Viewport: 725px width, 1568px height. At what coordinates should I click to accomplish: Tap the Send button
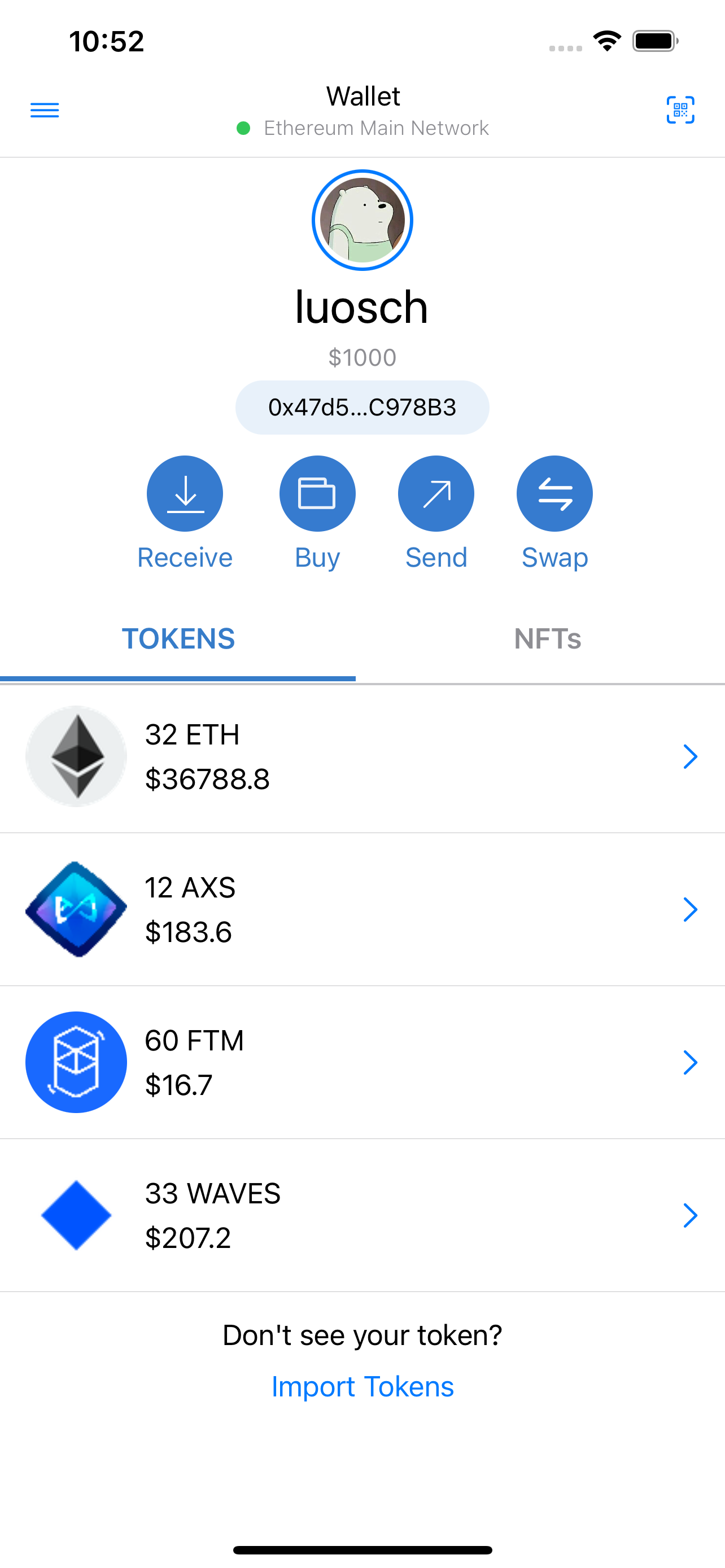(x=436, y=494)
